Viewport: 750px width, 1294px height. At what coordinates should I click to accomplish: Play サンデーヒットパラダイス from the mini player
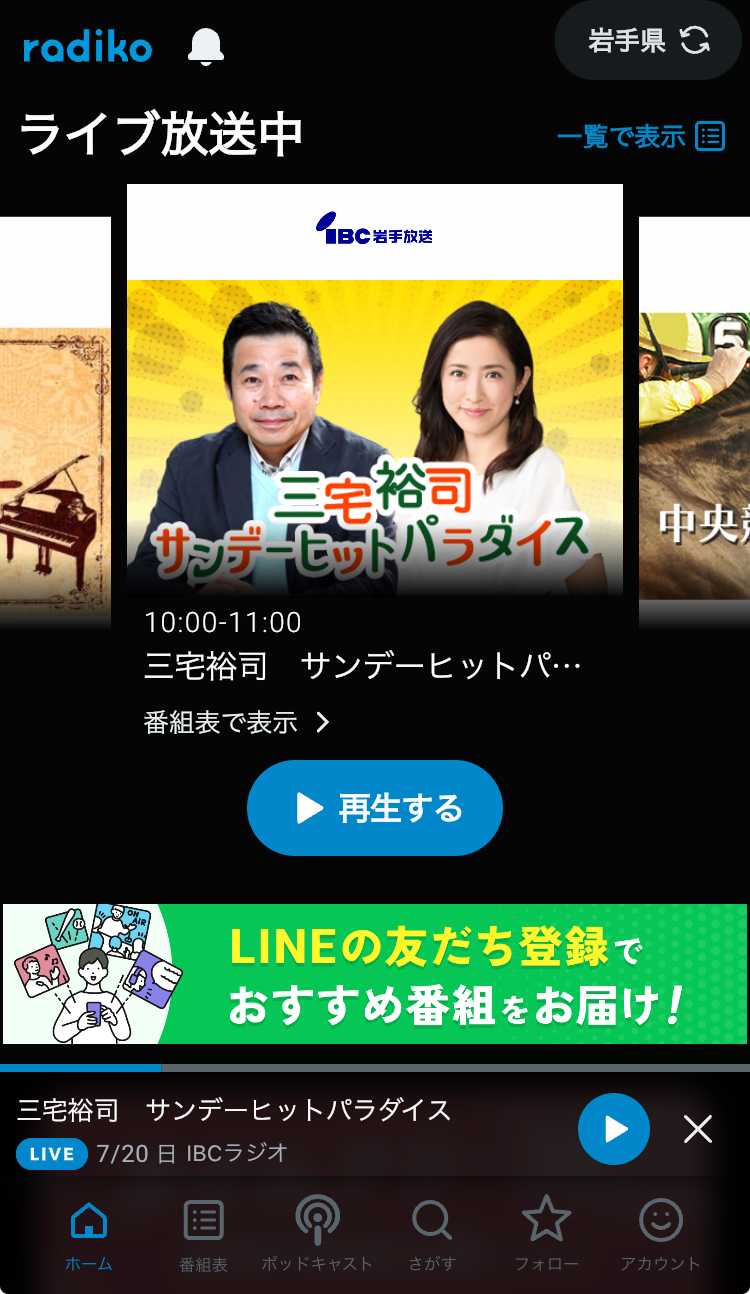pyautogui.click(x=613, y=1127)
